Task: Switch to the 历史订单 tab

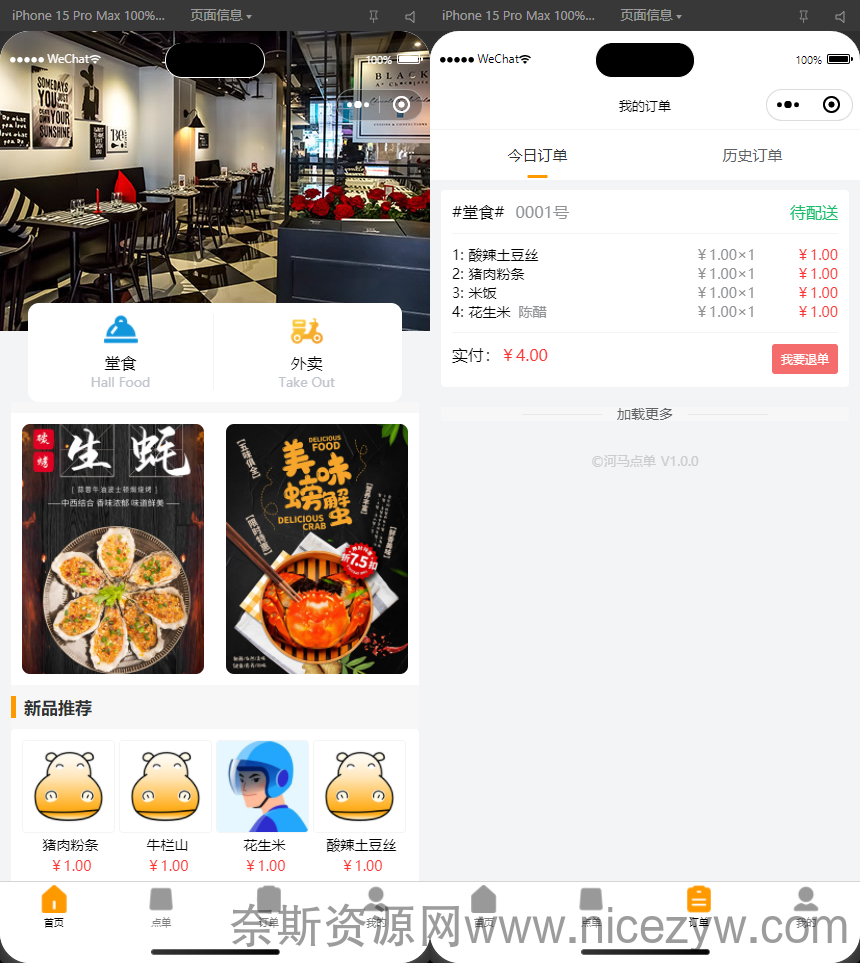Action: tap(752, 156)
